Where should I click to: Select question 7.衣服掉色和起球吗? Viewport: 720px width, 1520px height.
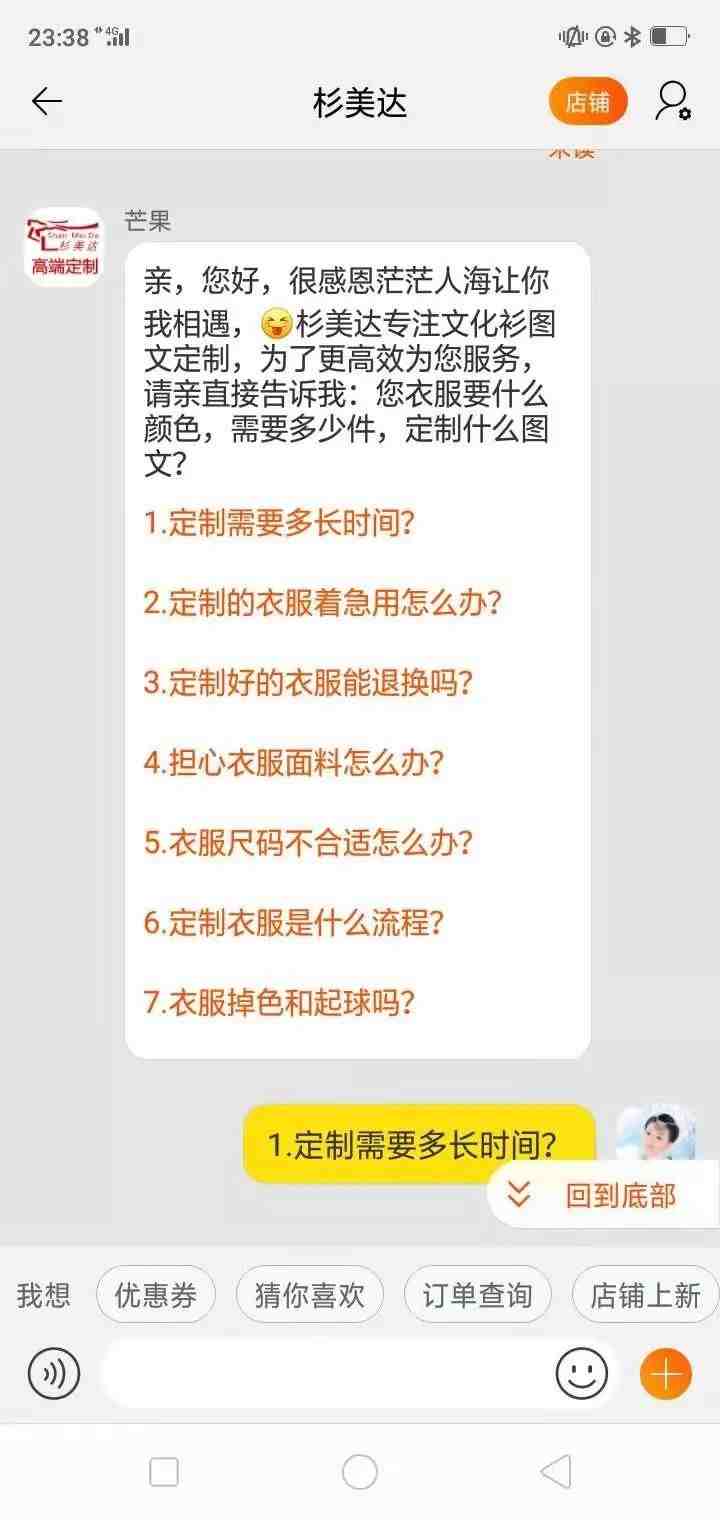tap(279, 1003)
